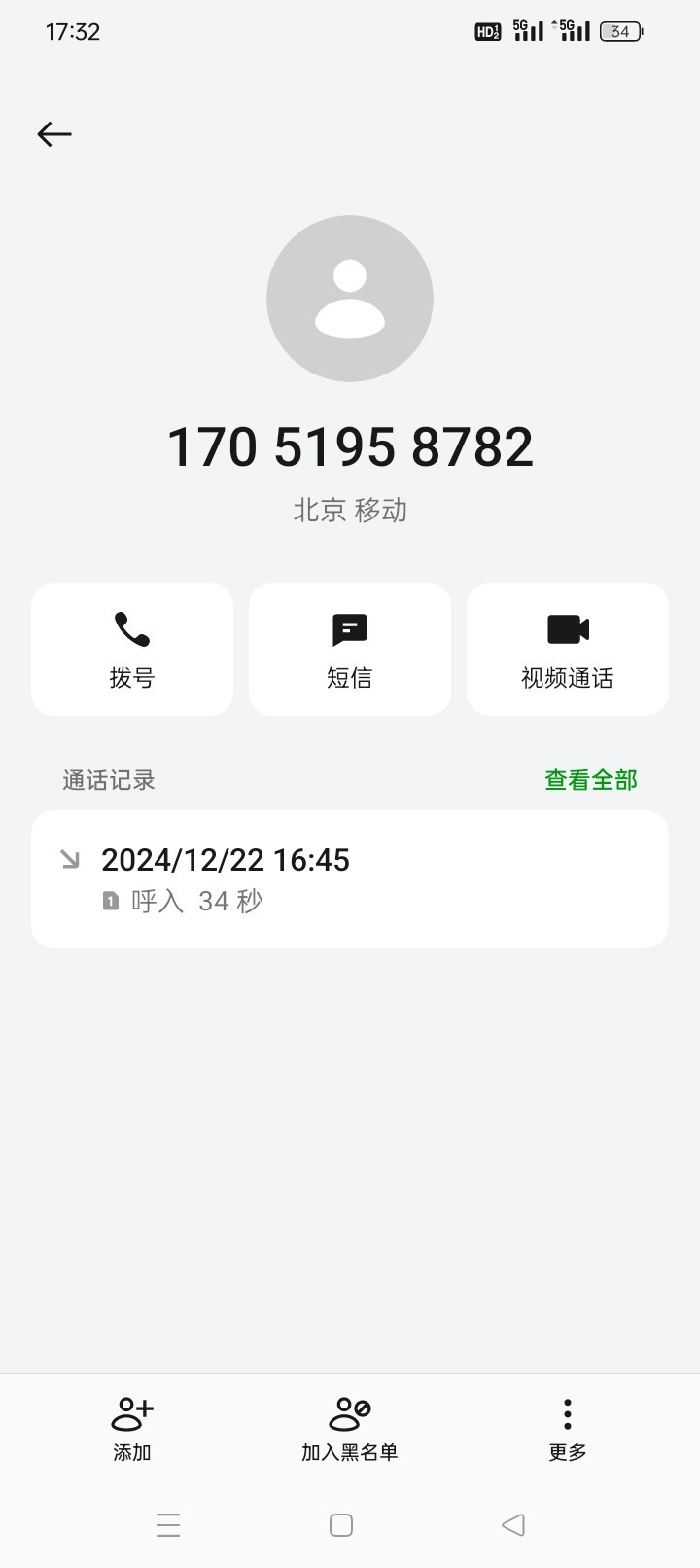Open 查看全部 call history
The width and height of the screenshot is (700, 1568).
point(591,780)
